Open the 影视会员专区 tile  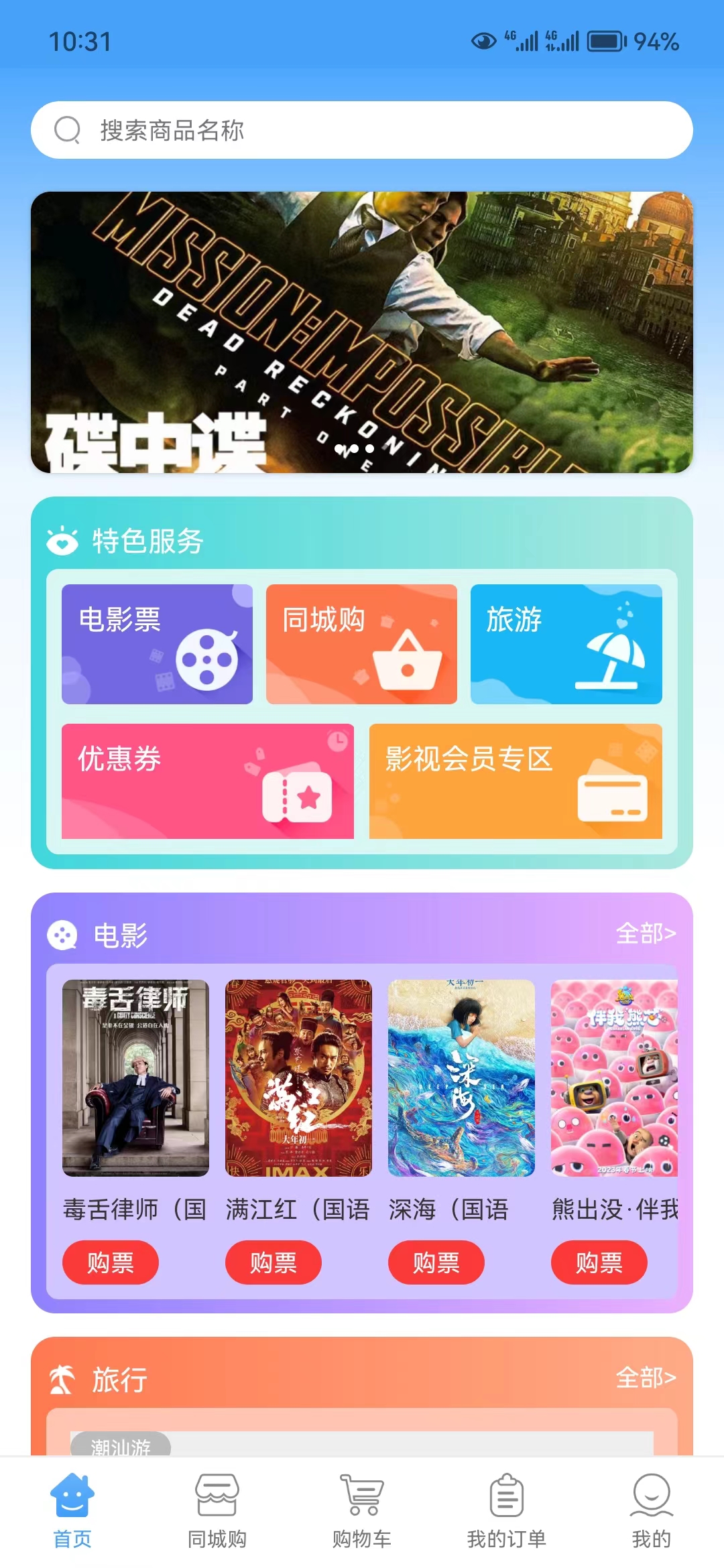[516, 781]
